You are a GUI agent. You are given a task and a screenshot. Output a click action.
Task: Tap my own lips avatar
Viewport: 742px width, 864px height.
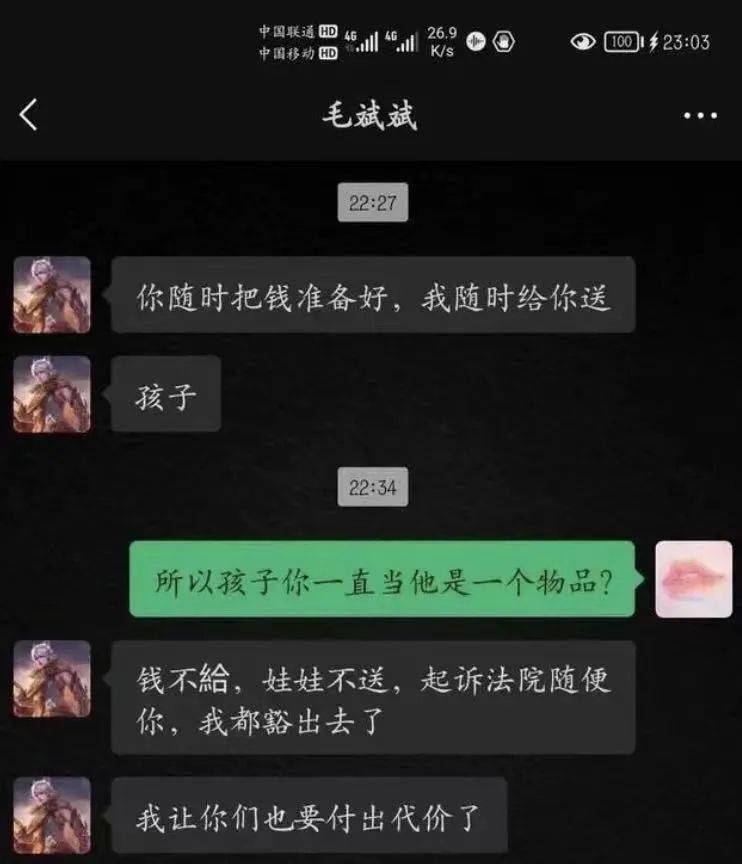coord(693,578)
